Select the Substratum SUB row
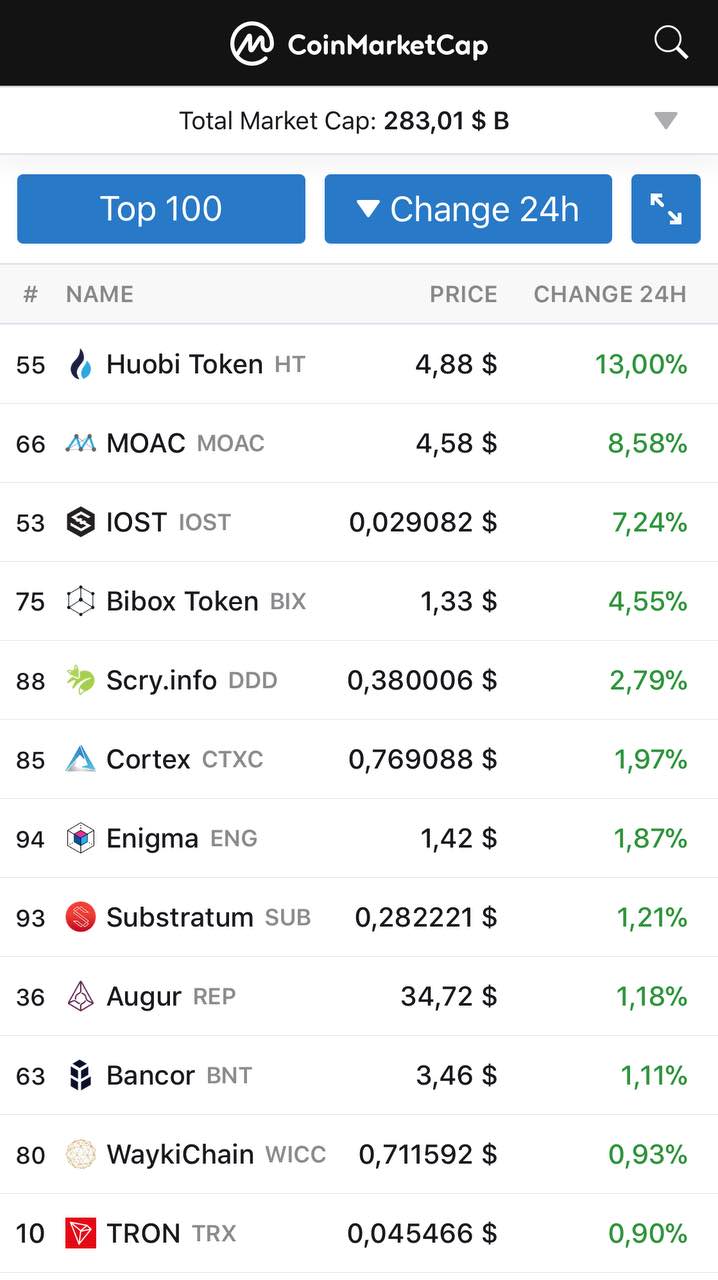 (359, 918)
